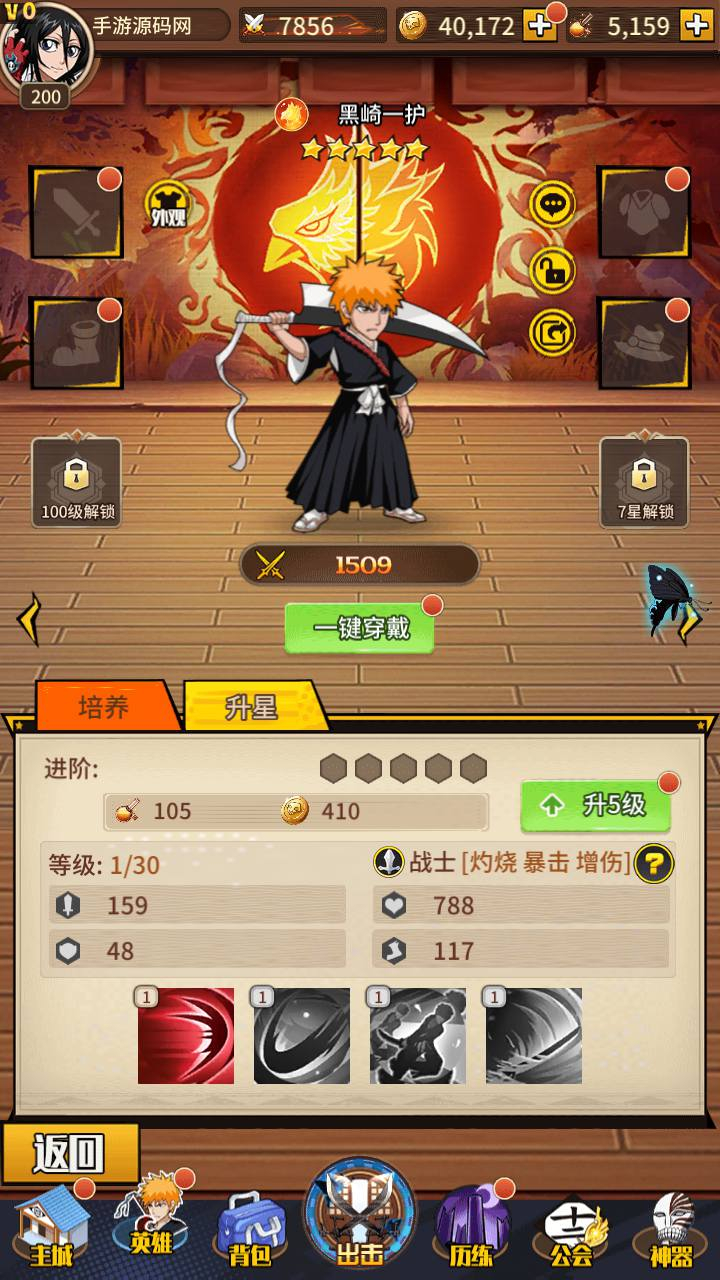Select the 培养 tab
The height and width of the screenshot is (1280, 720).
(x=106, y=707)
